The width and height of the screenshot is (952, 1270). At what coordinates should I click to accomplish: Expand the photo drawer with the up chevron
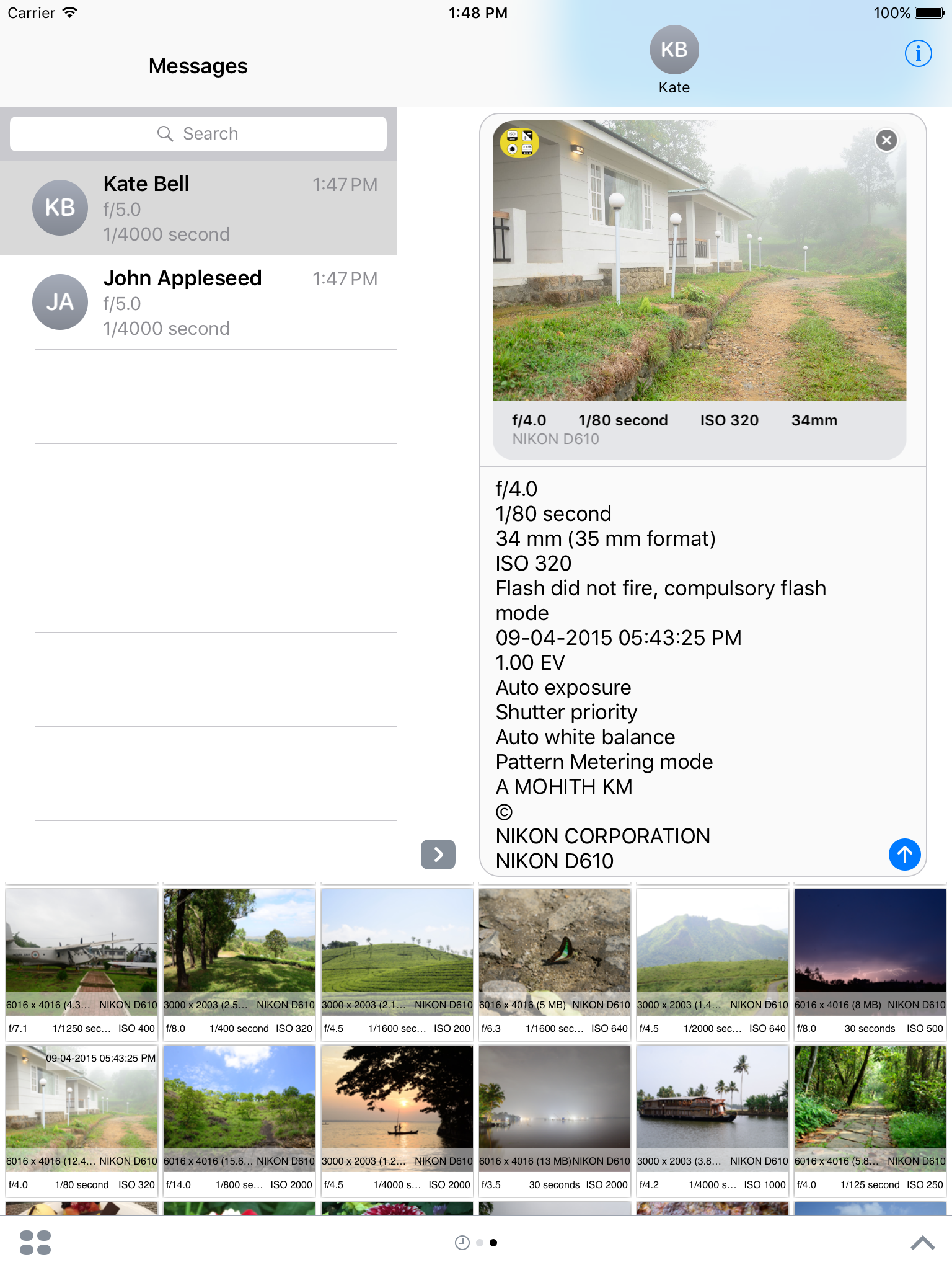point(923,1243)
